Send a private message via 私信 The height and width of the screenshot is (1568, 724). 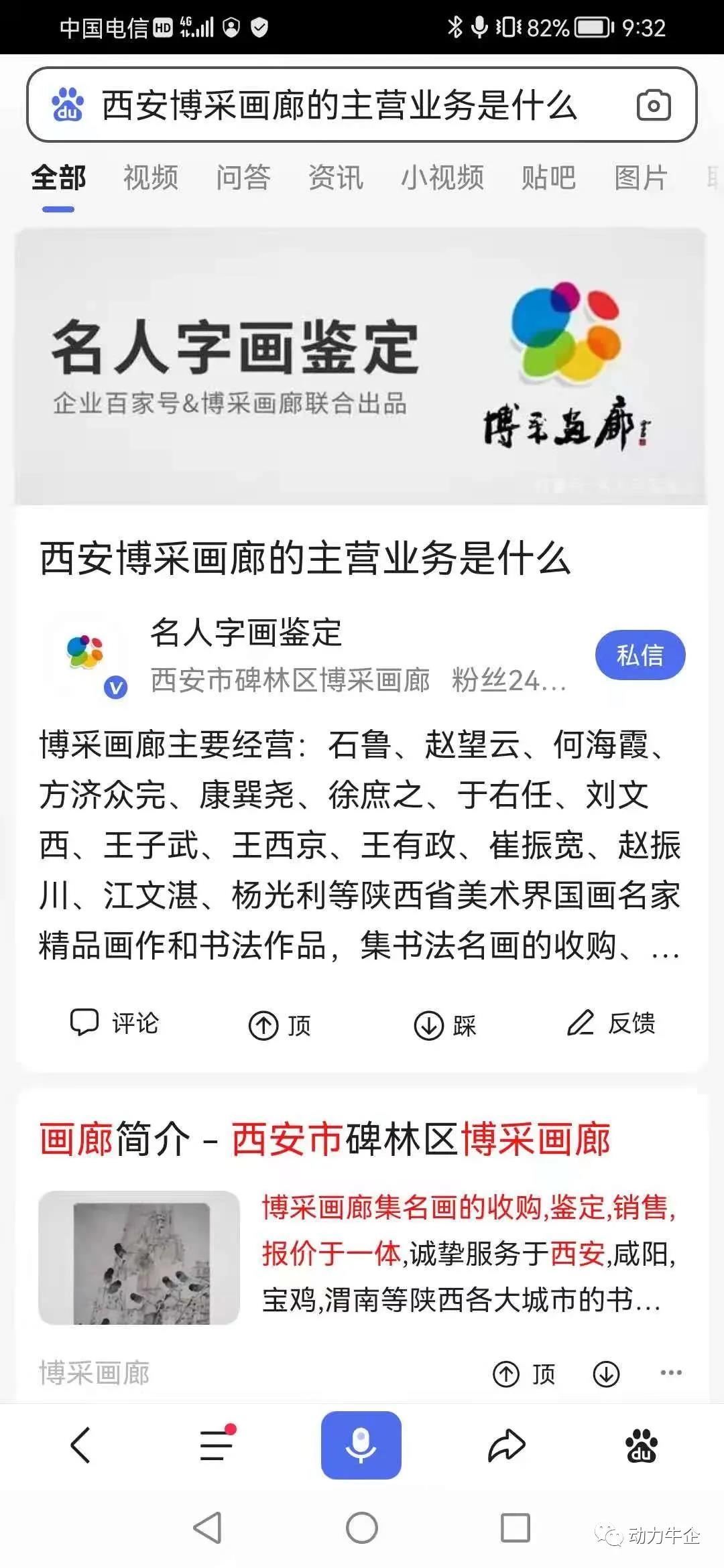(640, 655)
